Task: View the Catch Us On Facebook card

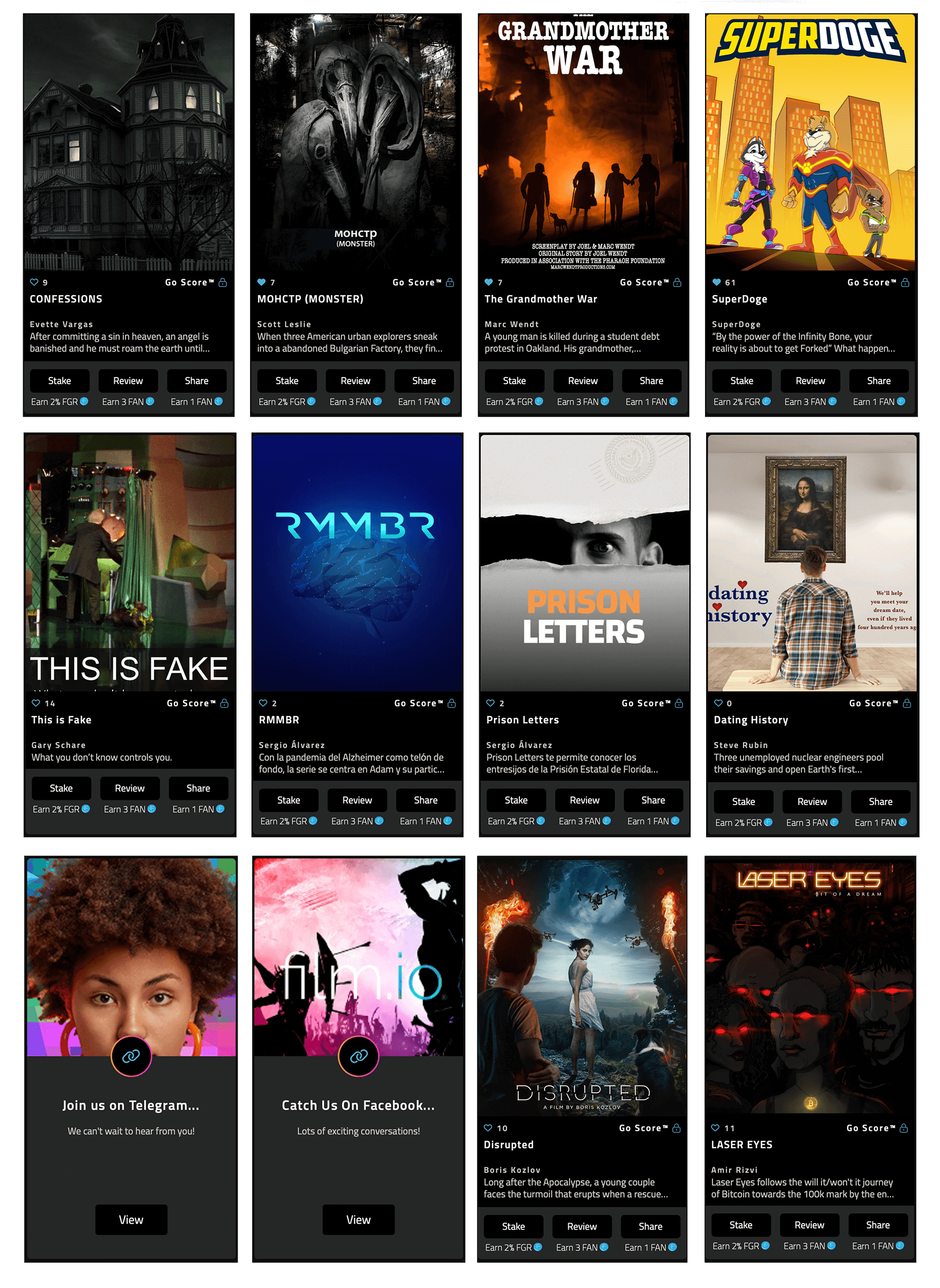Action: [x=358, y=1220]
